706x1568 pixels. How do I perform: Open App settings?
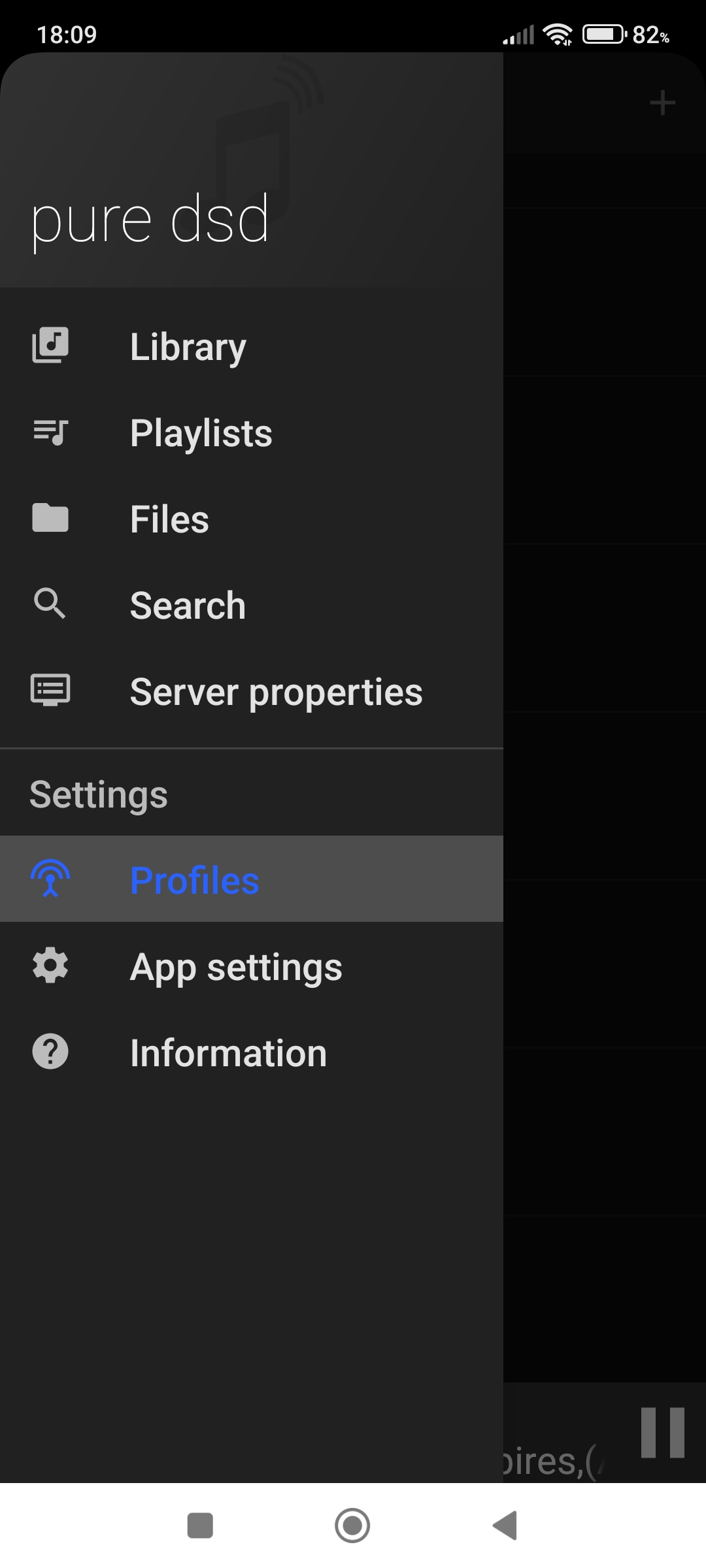point(252,966)
